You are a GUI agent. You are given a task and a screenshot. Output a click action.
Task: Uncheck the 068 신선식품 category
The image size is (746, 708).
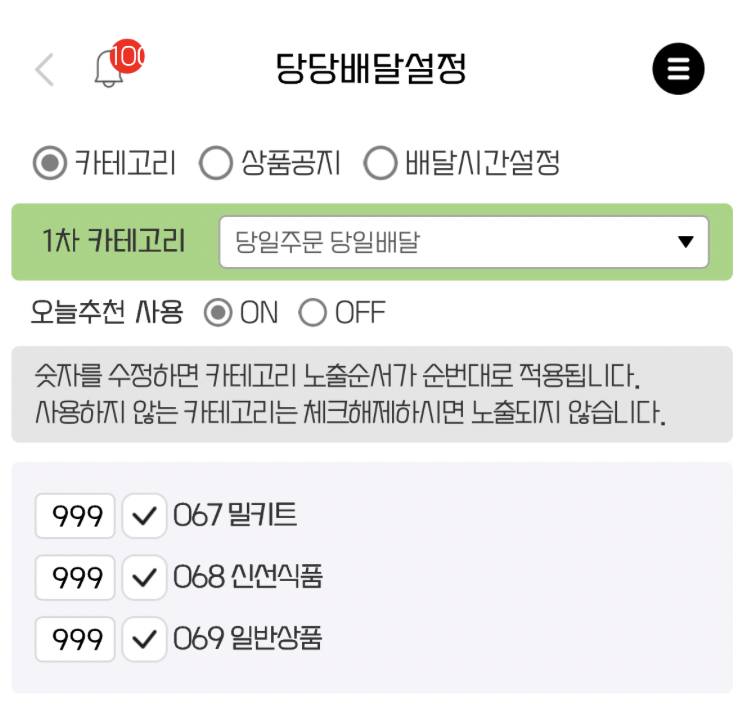[145, 577]
